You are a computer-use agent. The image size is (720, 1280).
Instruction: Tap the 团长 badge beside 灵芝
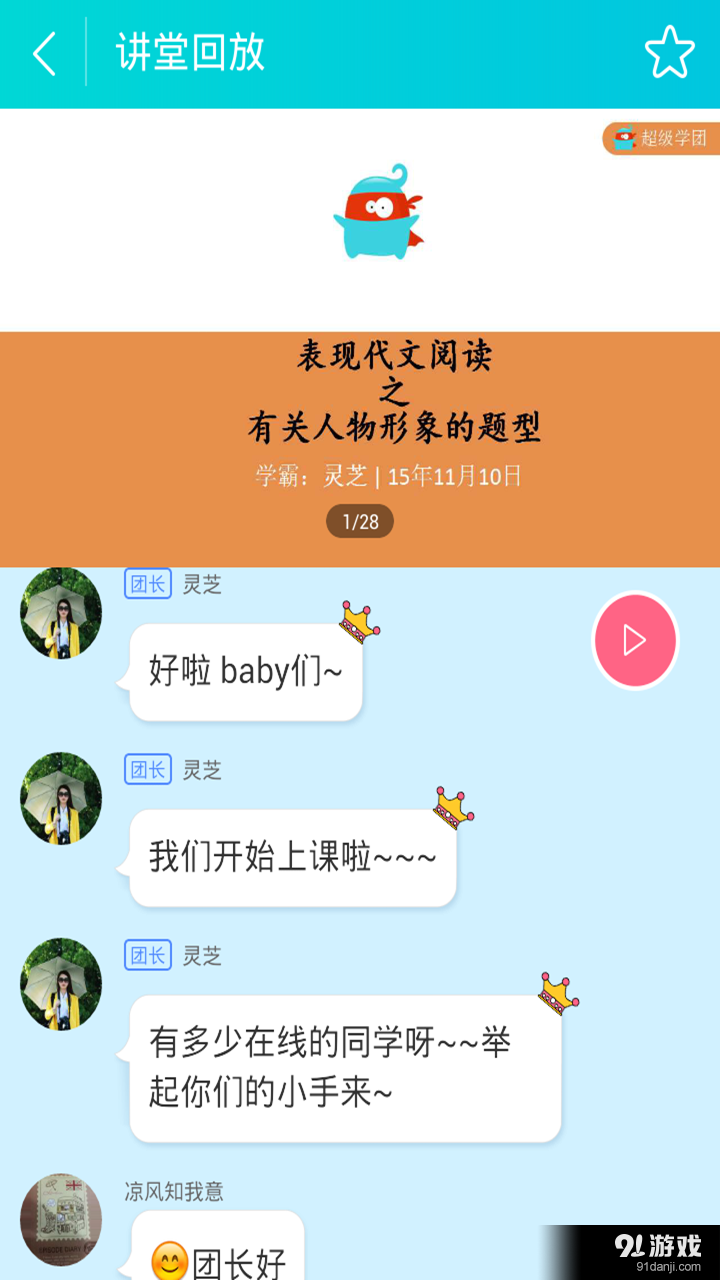coord(147,584)
